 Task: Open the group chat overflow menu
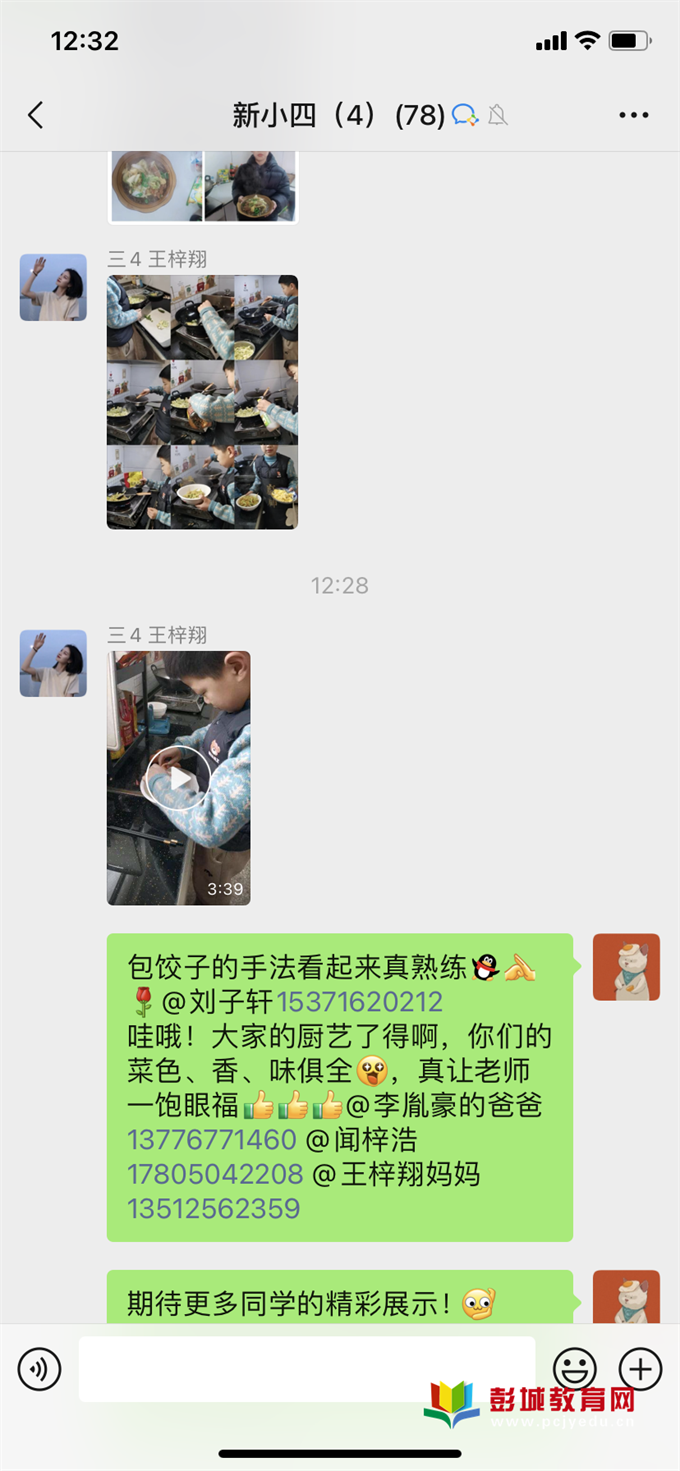(633, 116)
